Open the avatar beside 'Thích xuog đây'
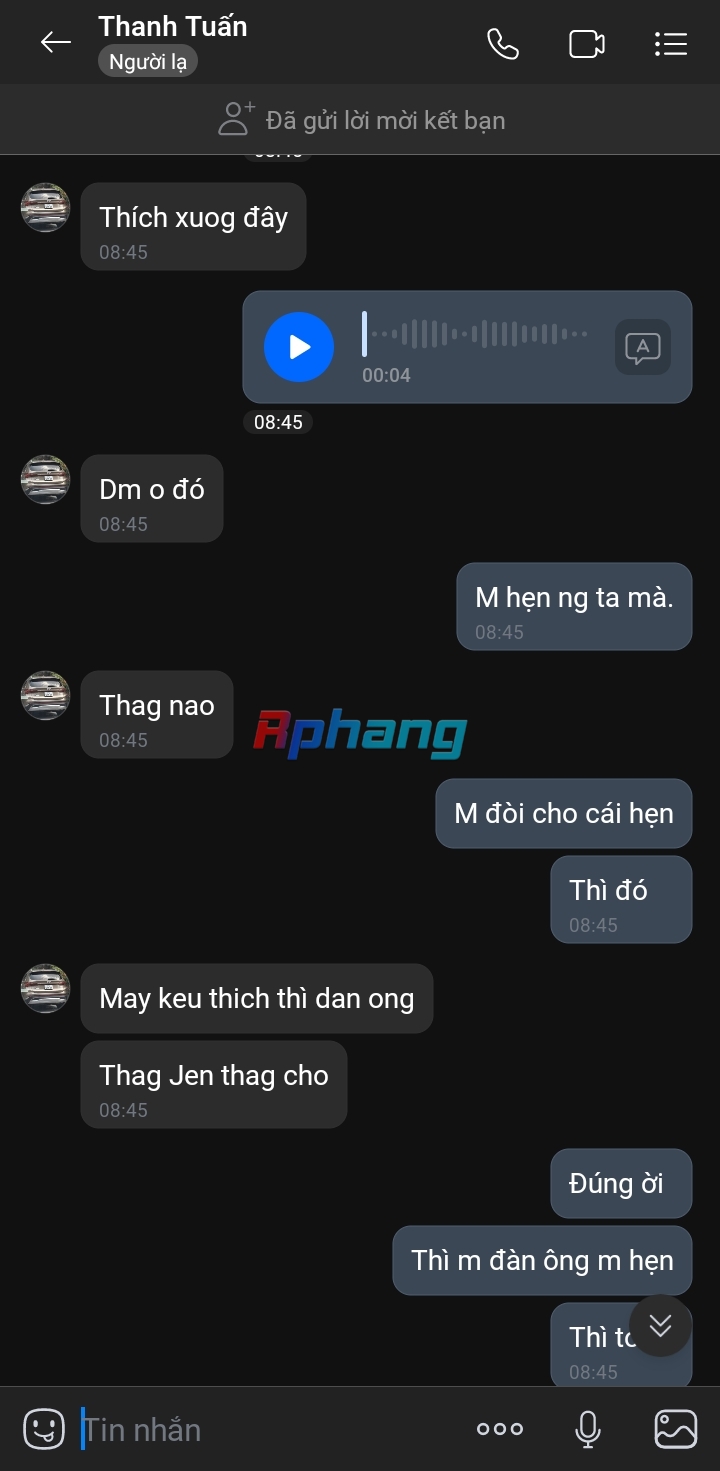This screenshot has width=720, height=1471. point(45,208)
